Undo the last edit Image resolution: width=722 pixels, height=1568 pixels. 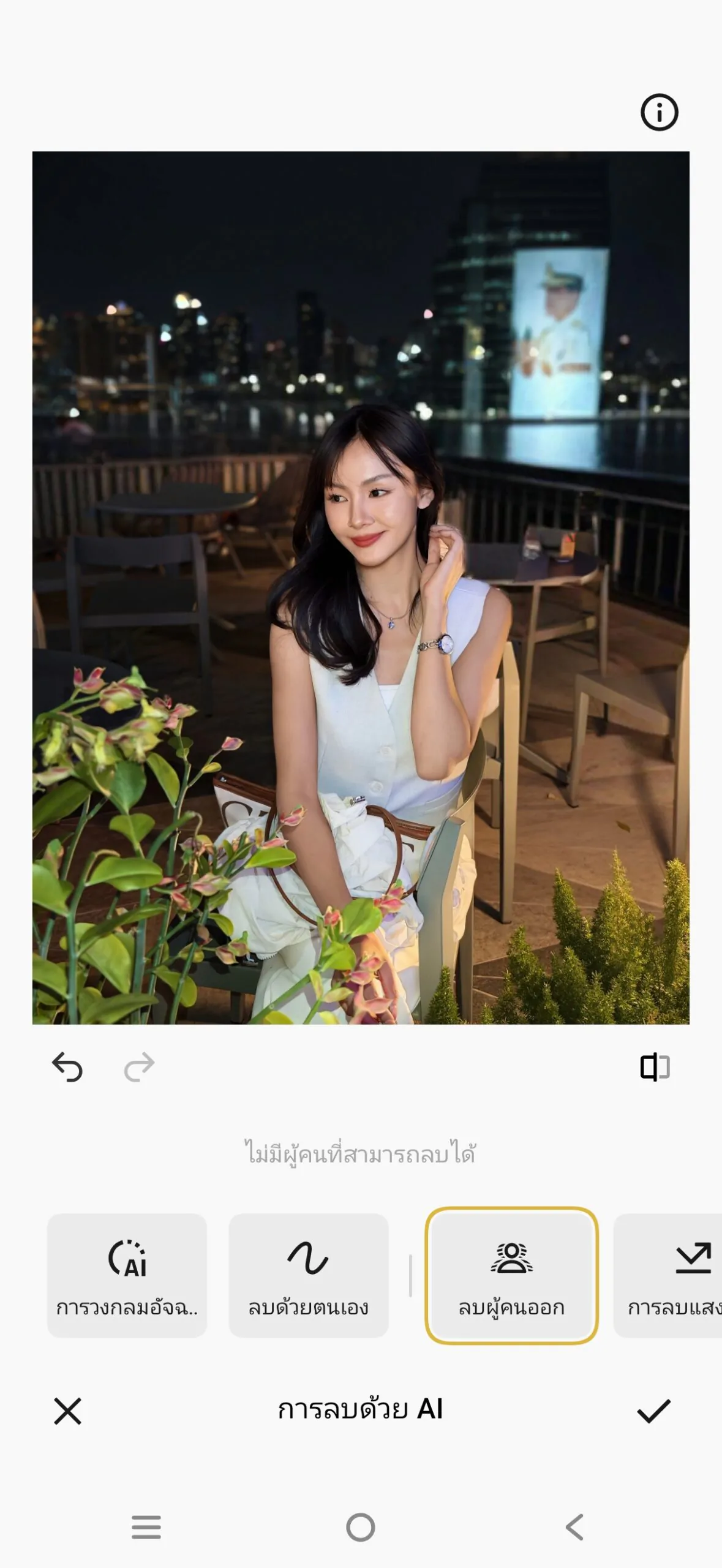tap(67, 1067)
